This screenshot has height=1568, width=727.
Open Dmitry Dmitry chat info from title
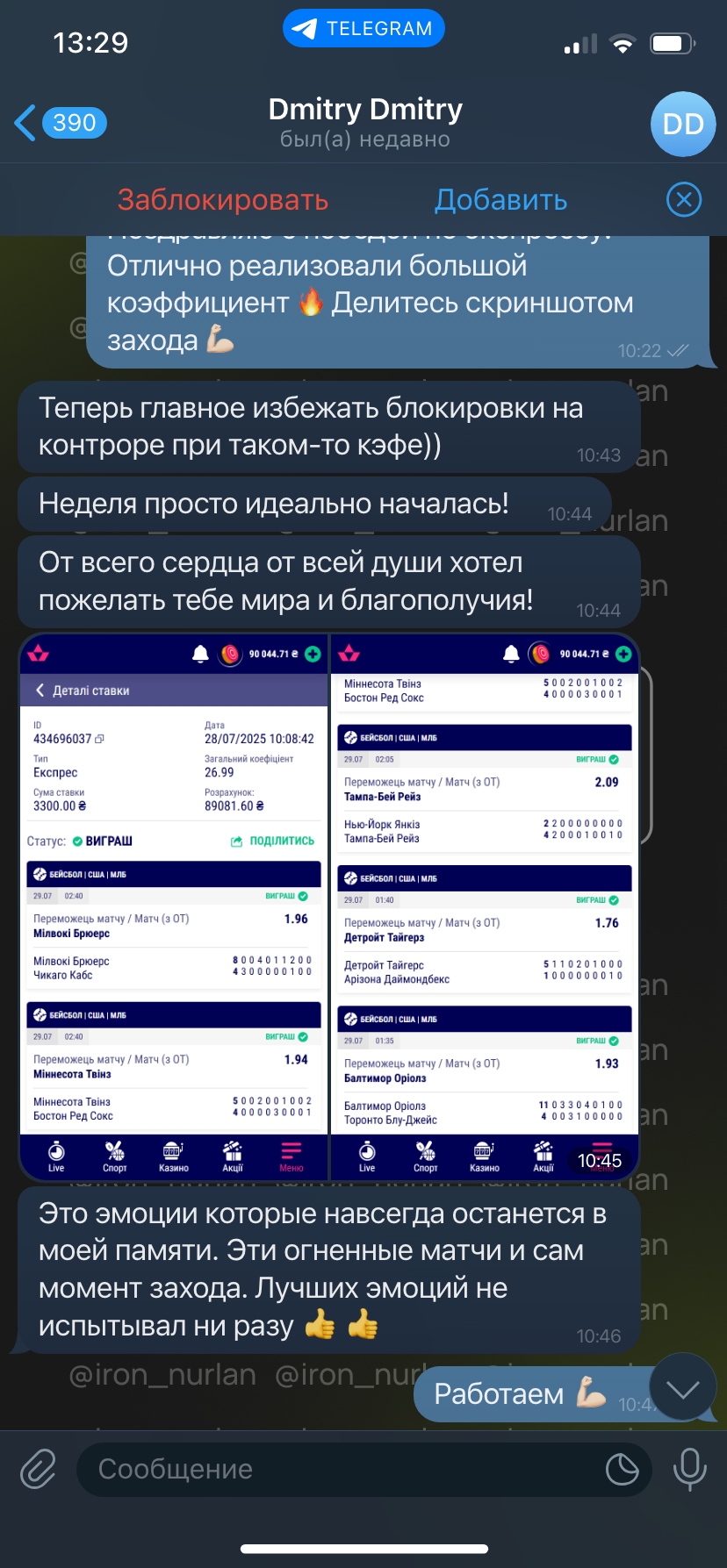pos(365,123)
